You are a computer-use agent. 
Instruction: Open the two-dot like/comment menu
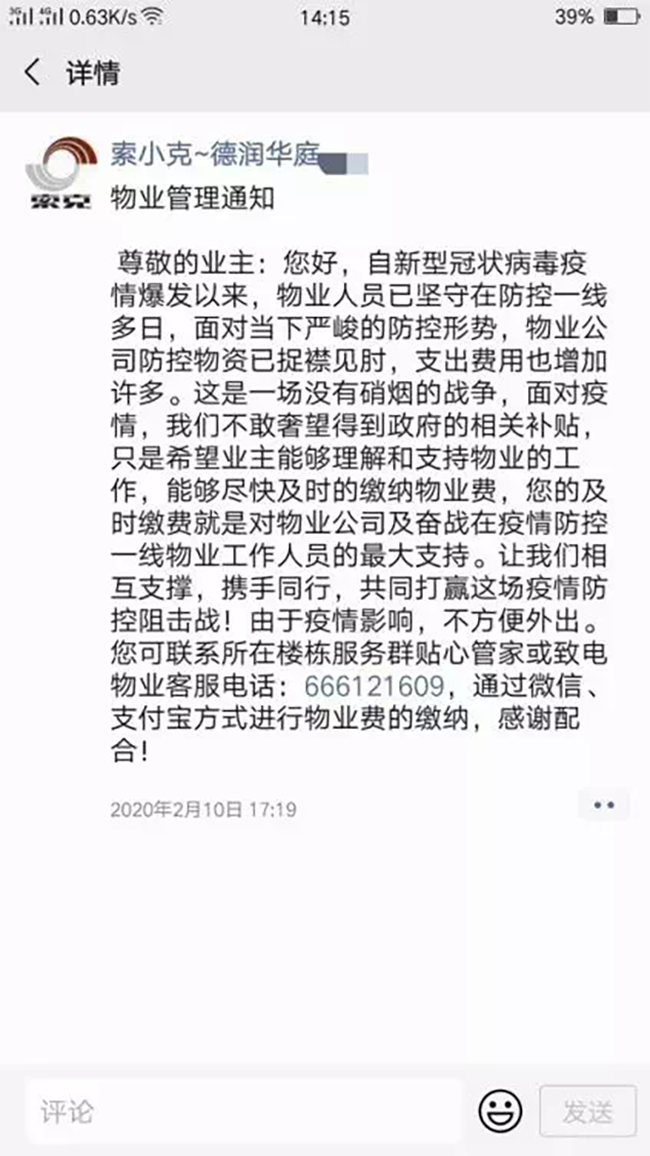[x=603, y=804]
